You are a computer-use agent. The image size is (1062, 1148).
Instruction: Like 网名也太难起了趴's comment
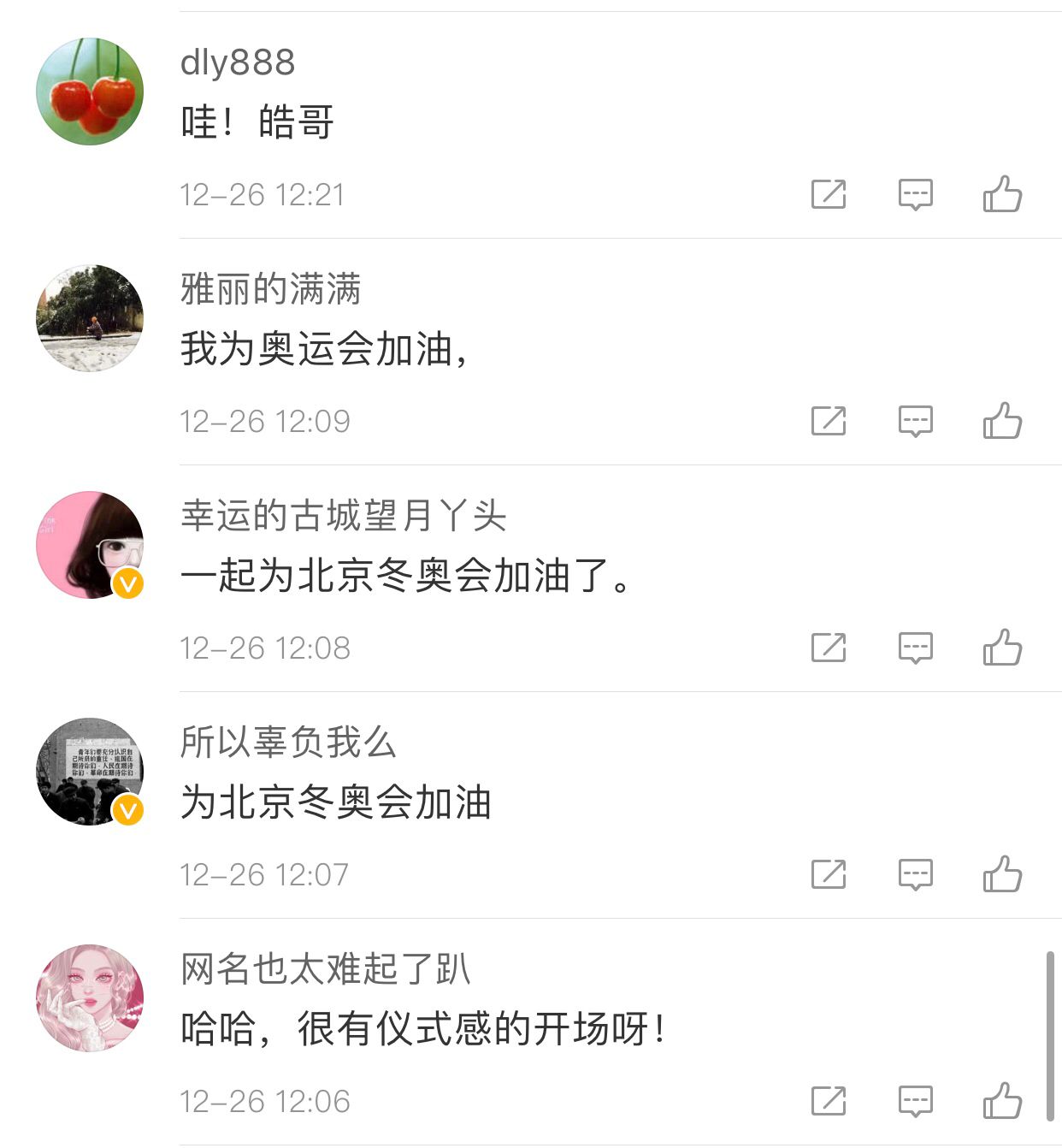point(1002,1101)
